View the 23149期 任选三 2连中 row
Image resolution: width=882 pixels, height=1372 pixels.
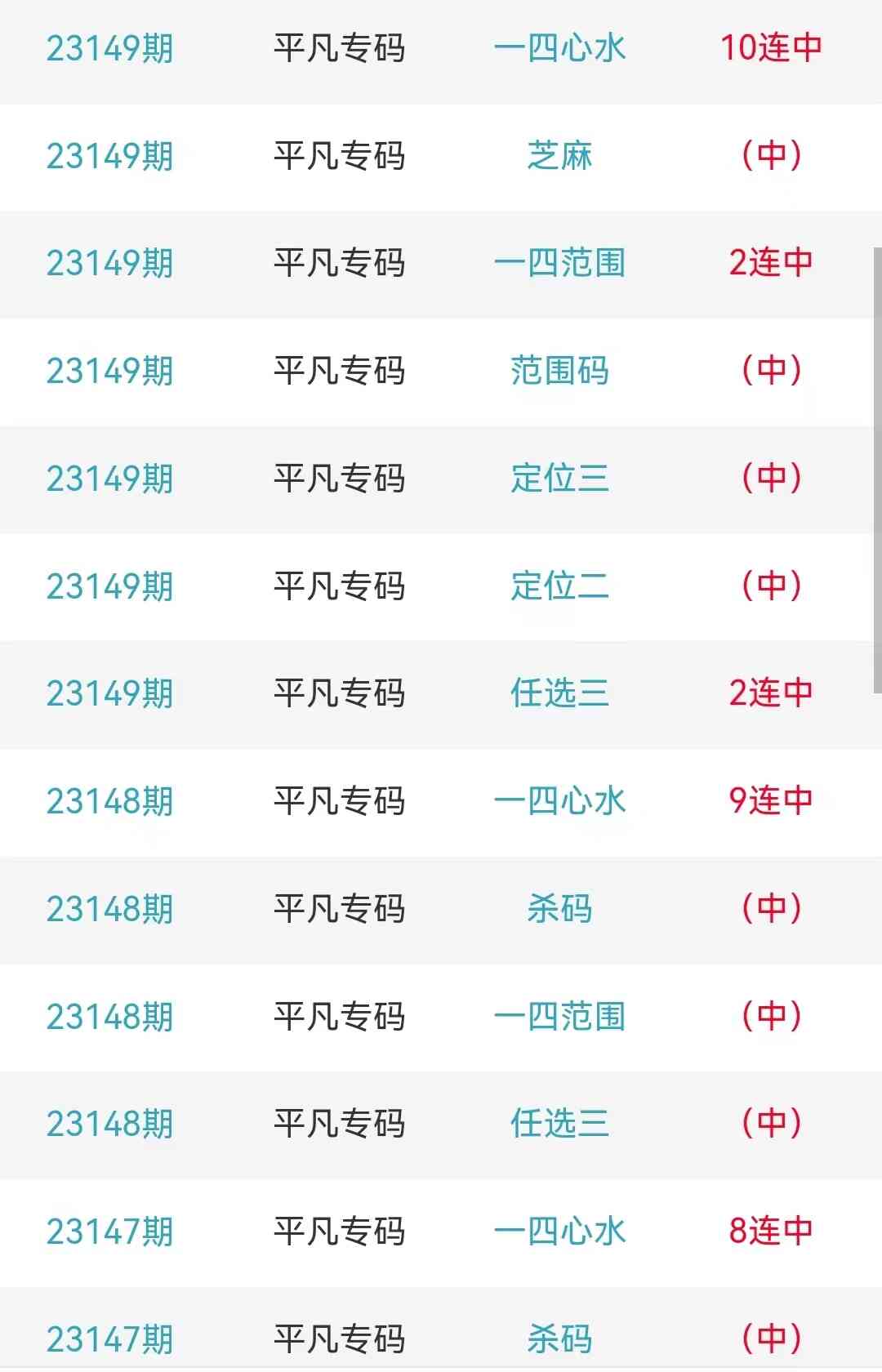[x=559, y=694]
